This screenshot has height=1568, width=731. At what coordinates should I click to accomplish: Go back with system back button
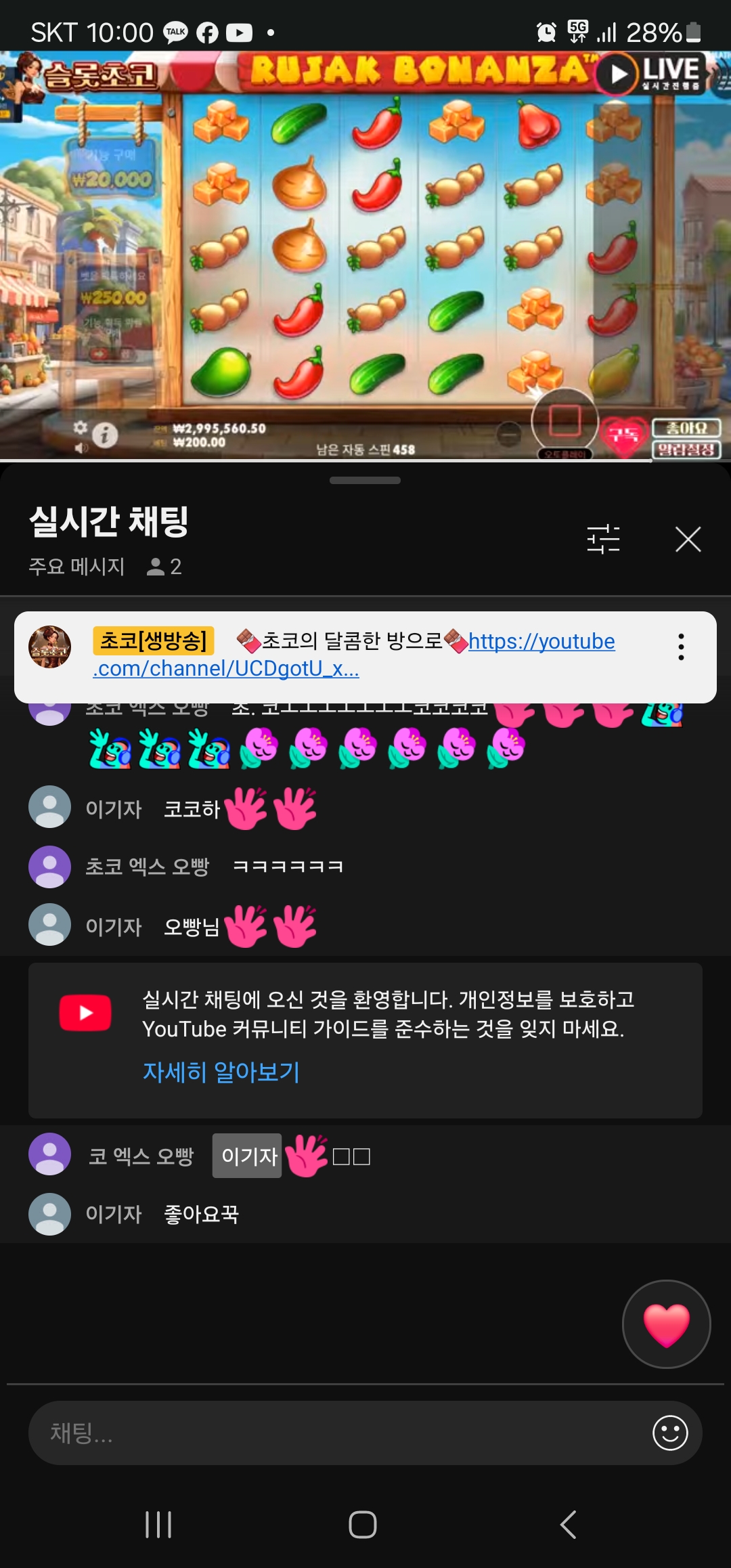[x=569, y=1525]
